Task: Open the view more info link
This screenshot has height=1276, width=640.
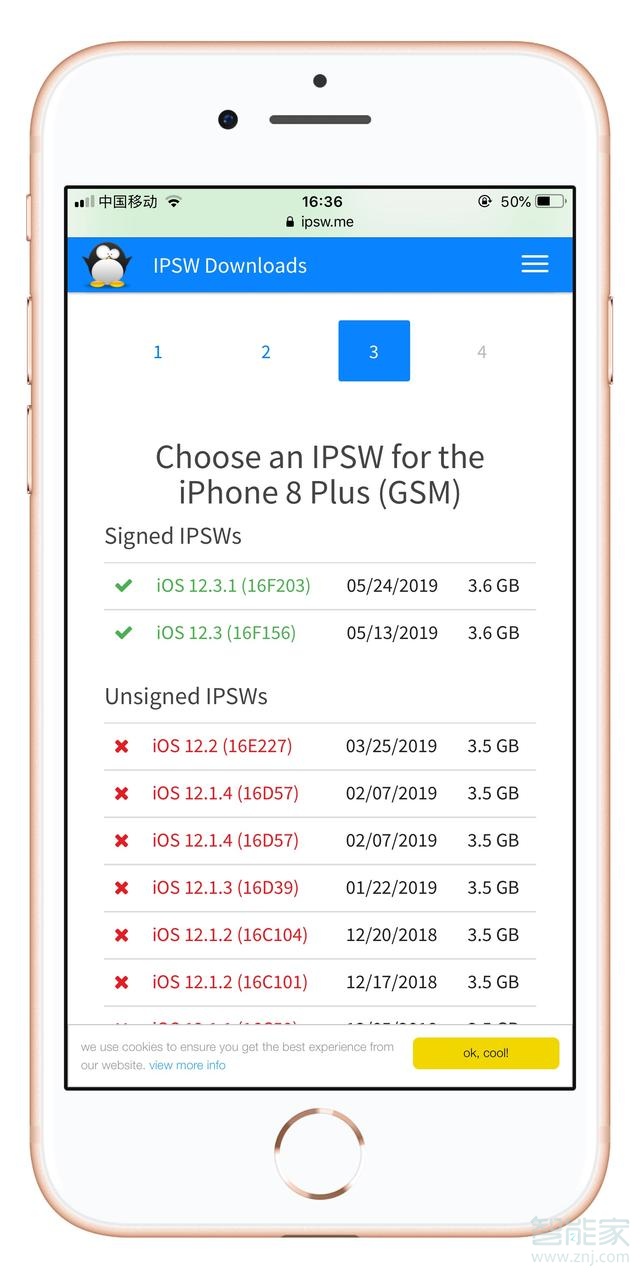Action: point(187,1065)
